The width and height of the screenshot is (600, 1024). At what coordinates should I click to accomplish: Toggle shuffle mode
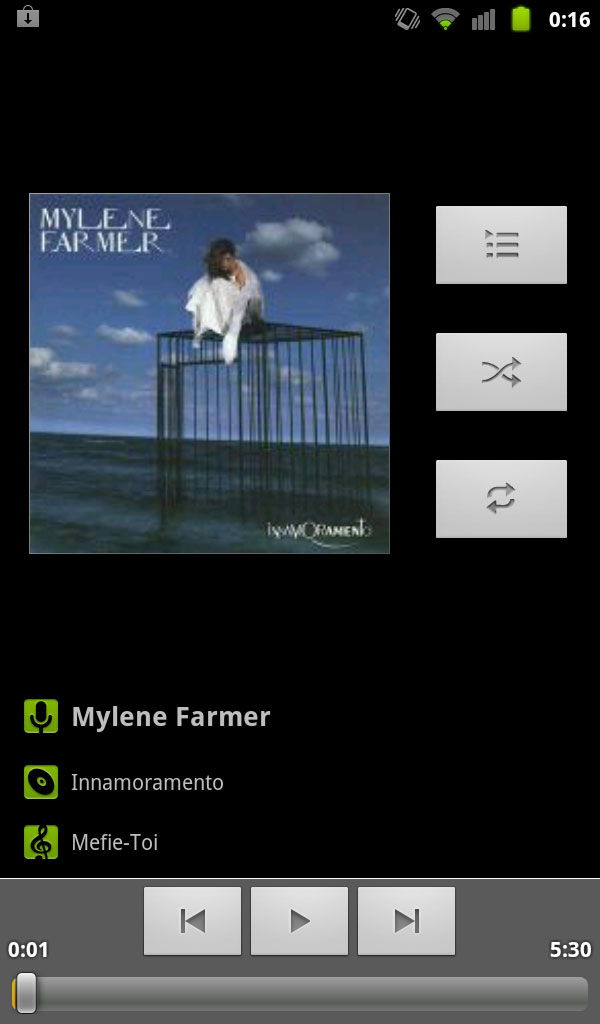[501, 372]
